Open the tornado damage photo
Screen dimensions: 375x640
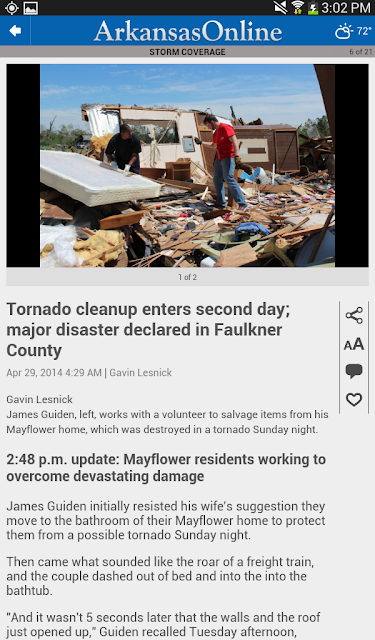pyautogui.click(x=187, y=165)
